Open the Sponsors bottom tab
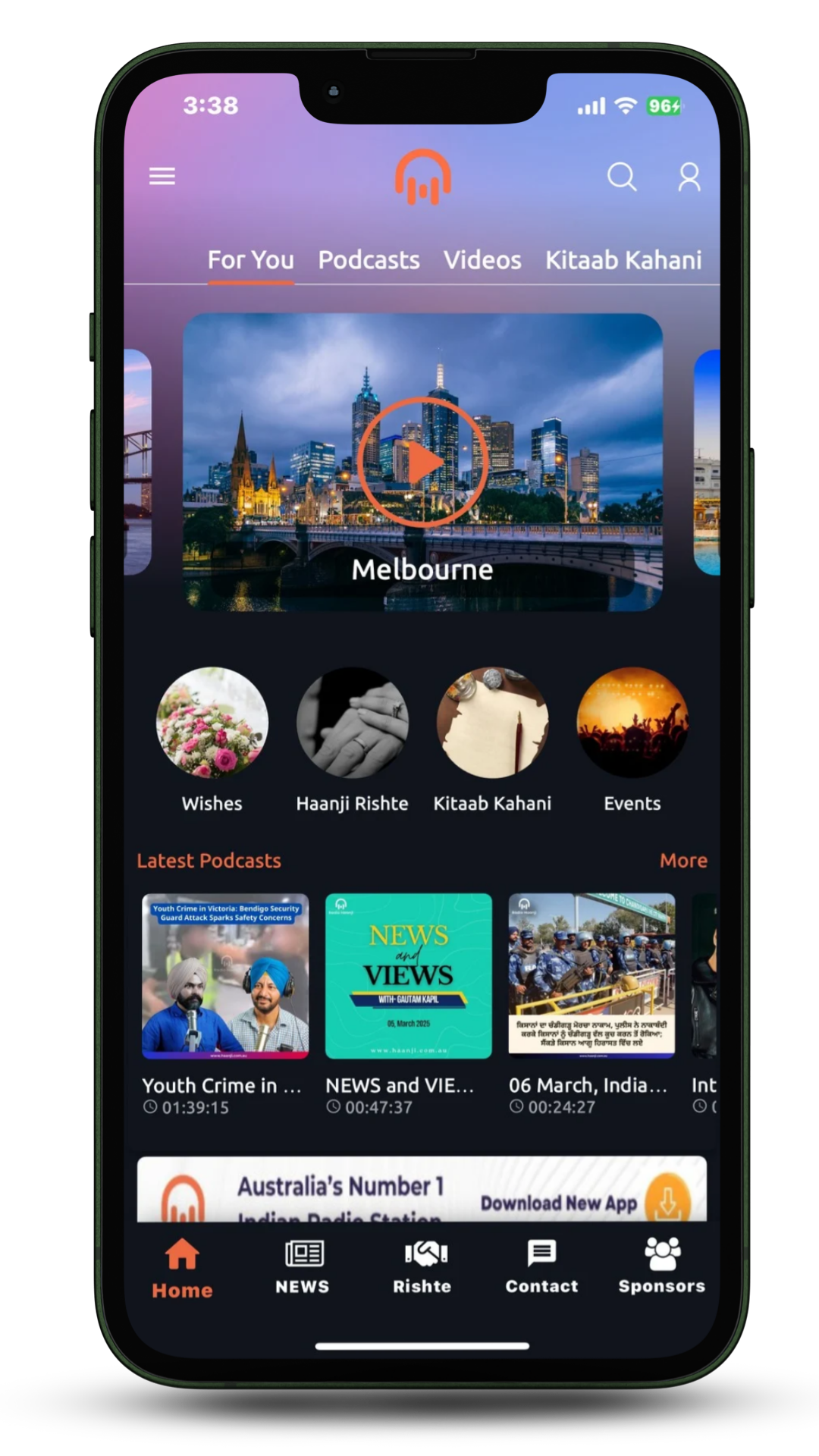 pos(662,1266)
